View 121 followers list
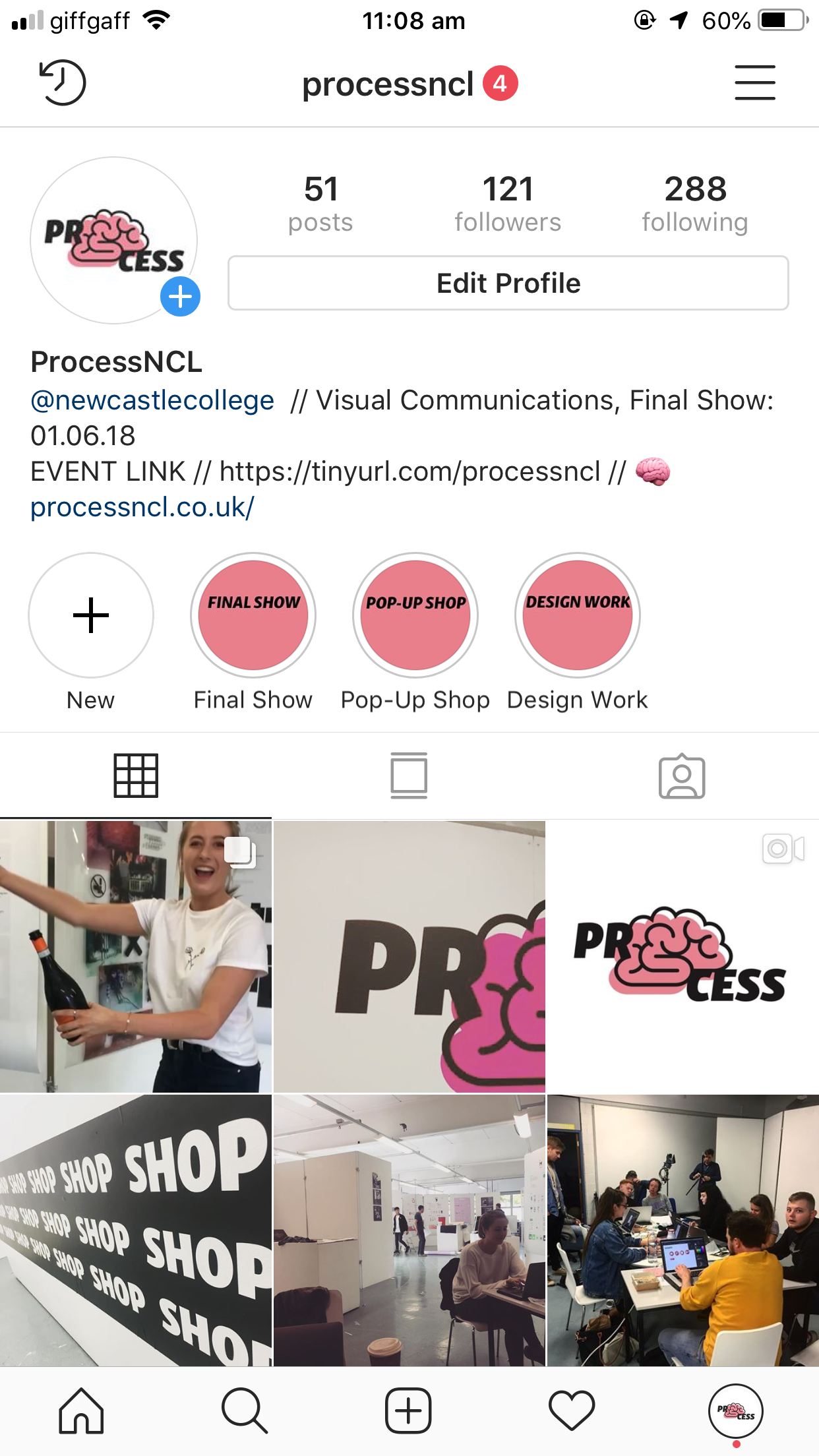The image size is (819, 1456). tap(508, 204)
